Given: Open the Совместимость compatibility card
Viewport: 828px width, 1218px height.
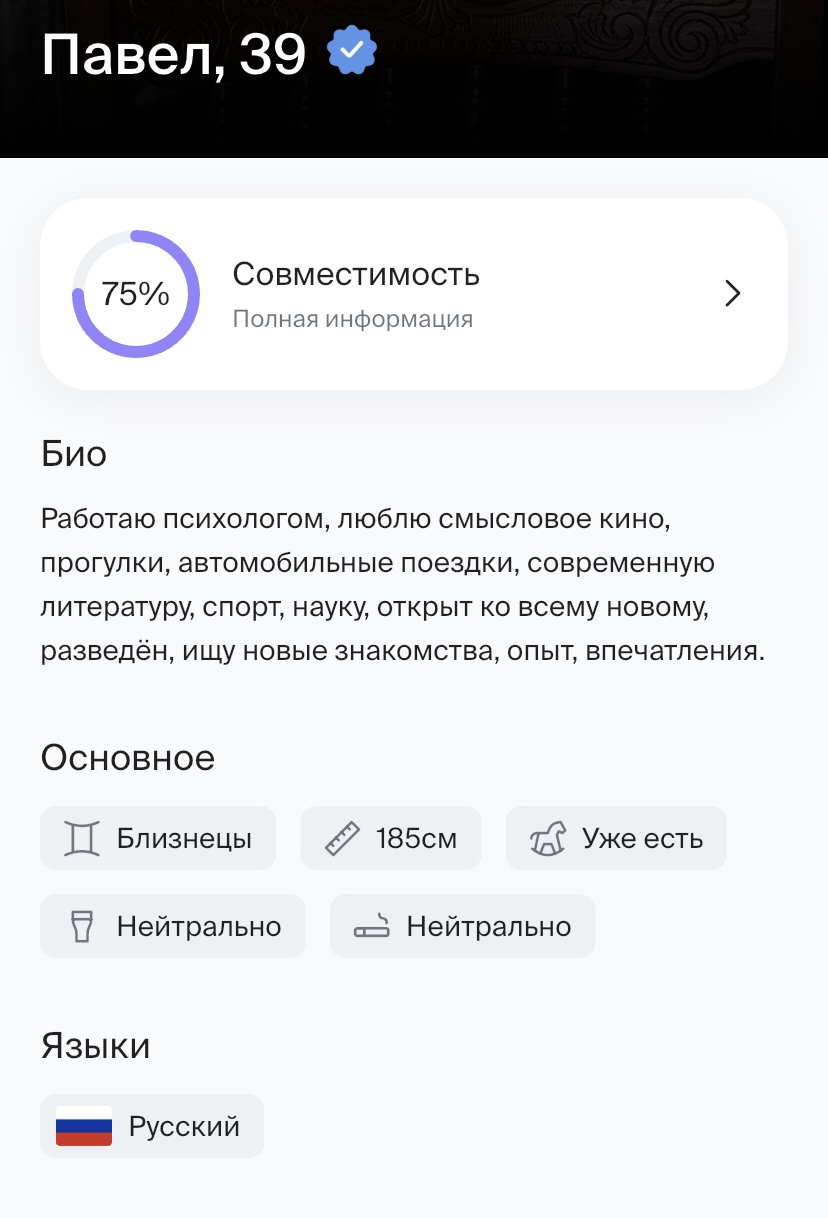Looking at the screenshot, I should pyautogui.click(x=413, y=294).
